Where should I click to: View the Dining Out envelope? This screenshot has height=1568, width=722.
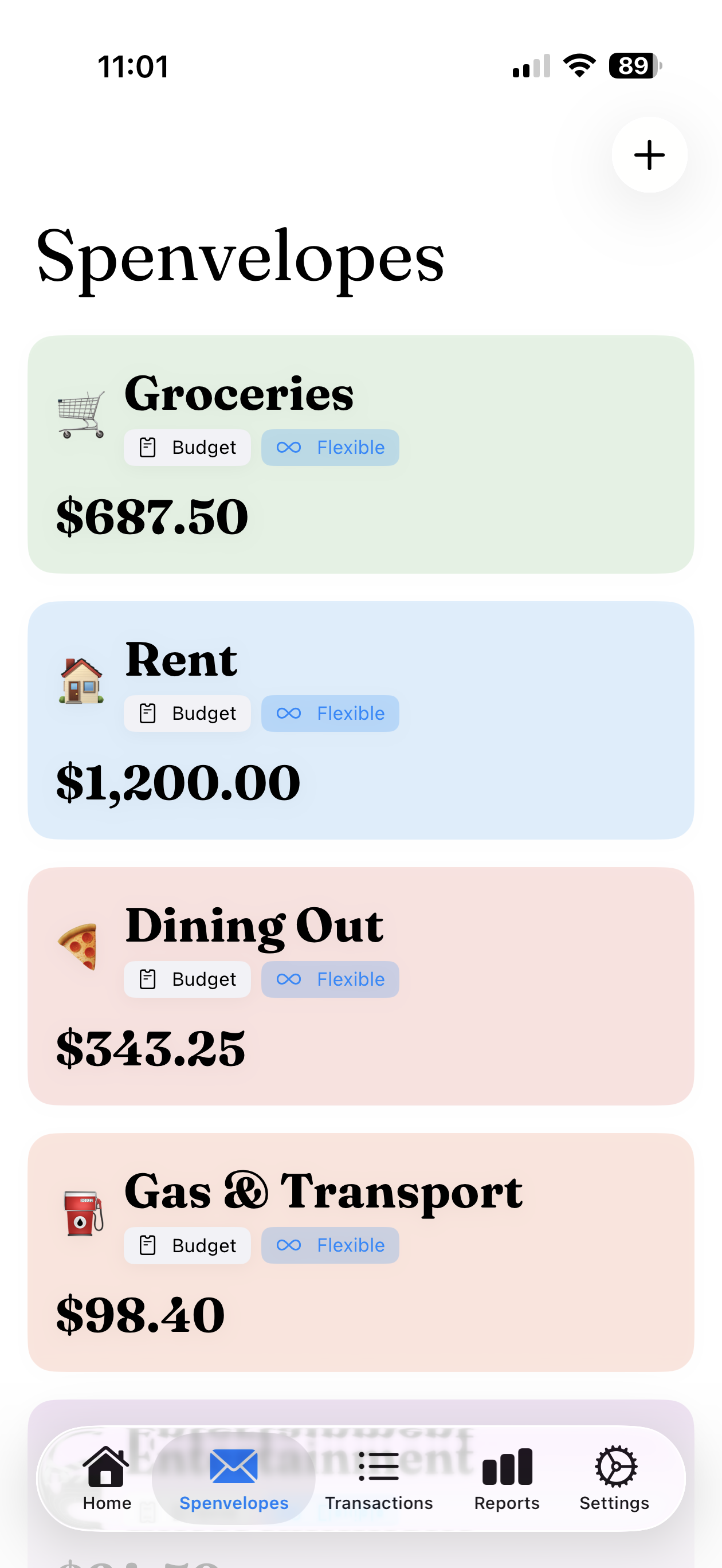pos(360,986)
